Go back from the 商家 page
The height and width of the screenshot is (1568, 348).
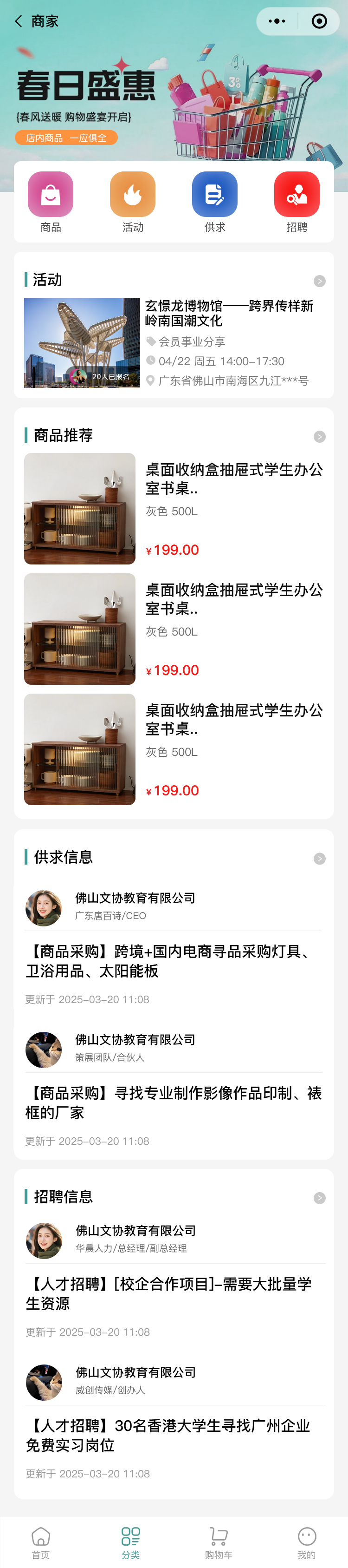tap(18, 21)
